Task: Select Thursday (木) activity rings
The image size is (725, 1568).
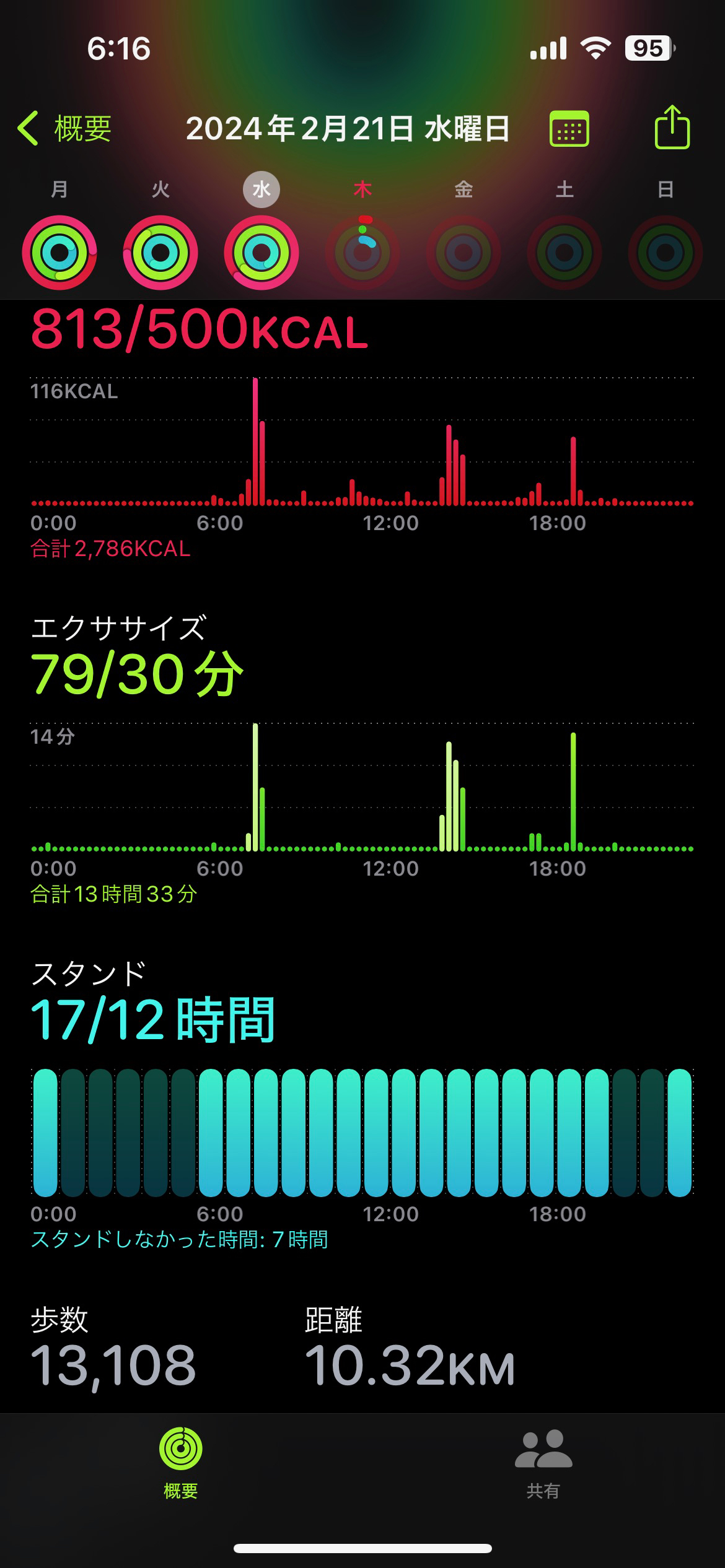Action: pos(362,252)
